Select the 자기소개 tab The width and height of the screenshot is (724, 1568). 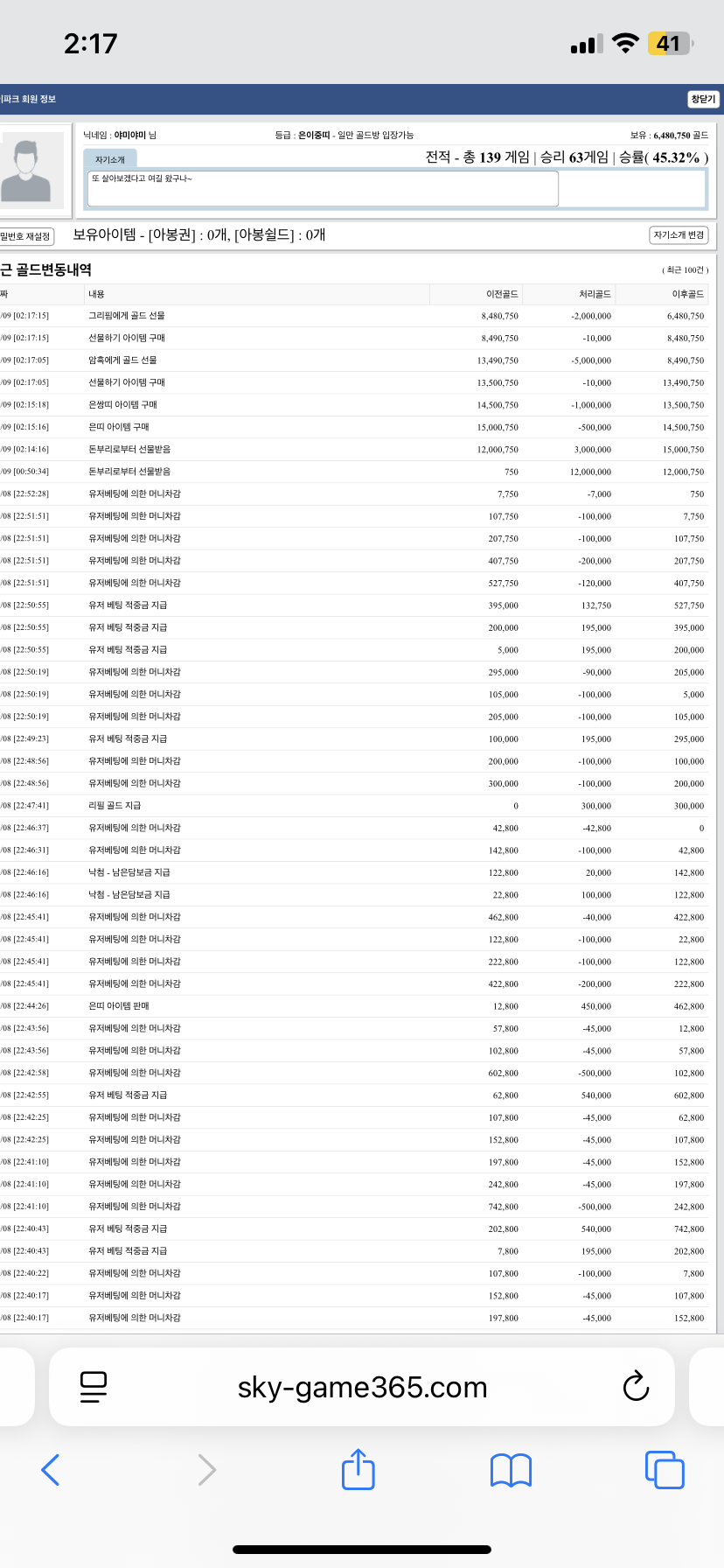coord(110,159)
